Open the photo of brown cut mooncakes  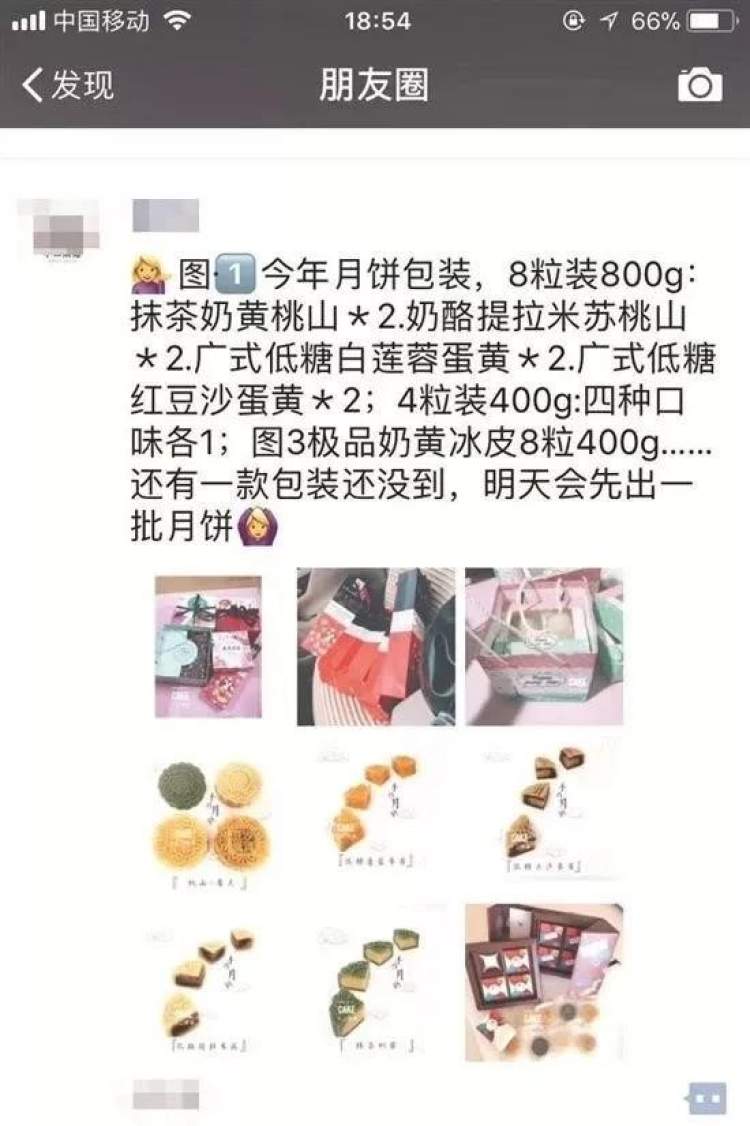point(544,814)
